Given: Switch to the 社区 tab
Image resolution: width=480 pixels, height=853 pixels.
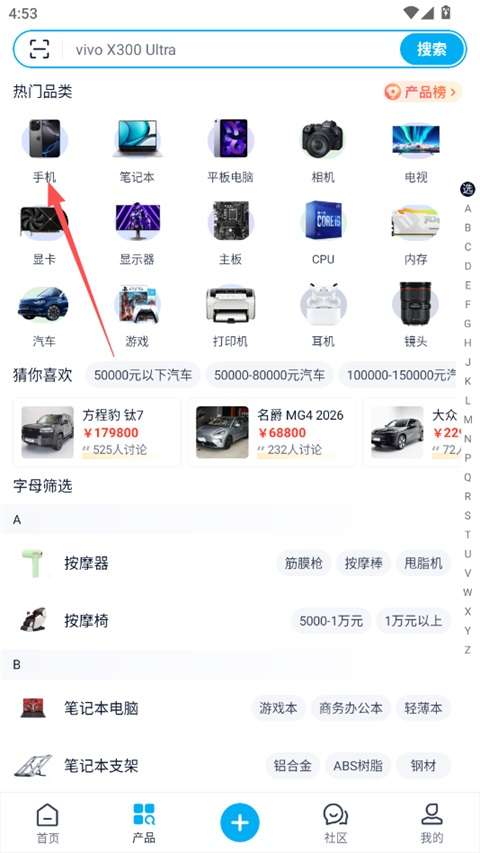Looking at the screenshot, I should coord(335,823).
